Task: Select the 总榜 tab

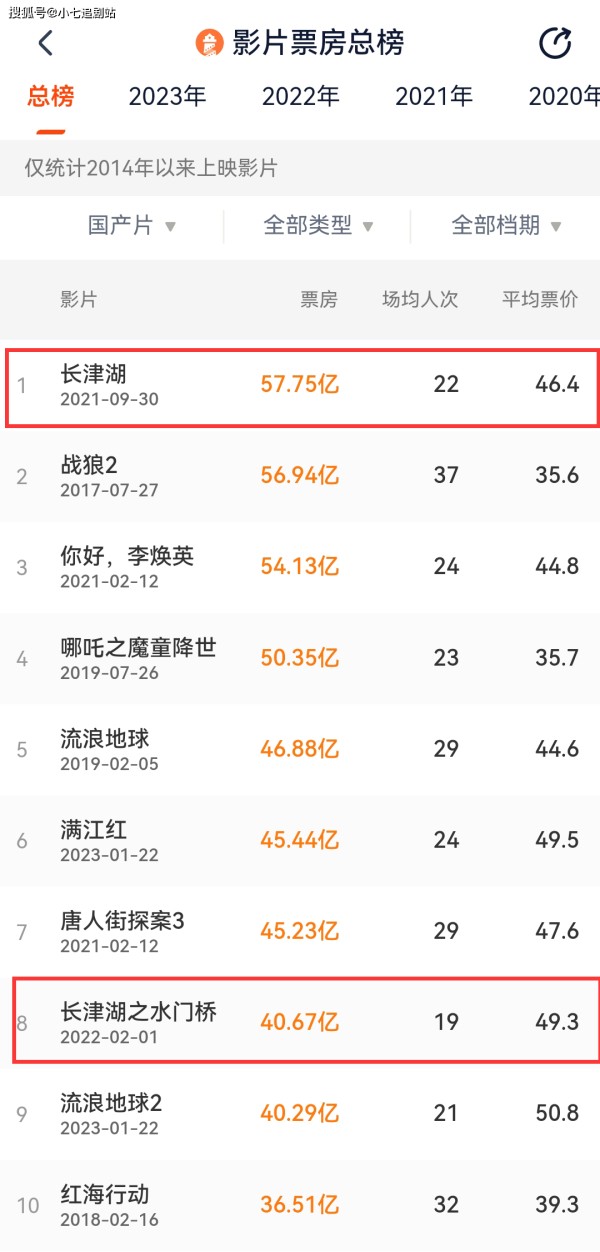Action: coord(50,97)
